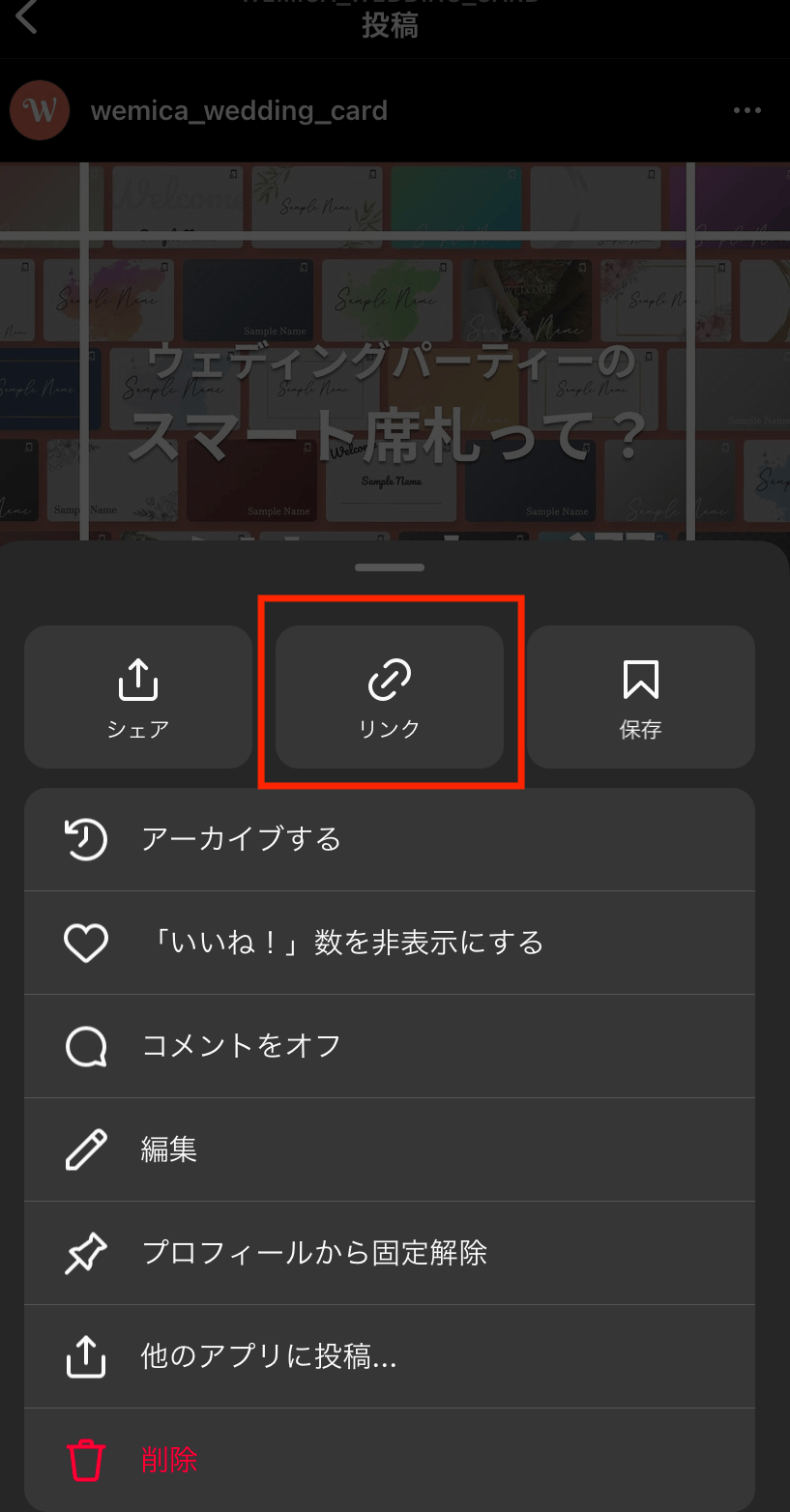
Task: Tap the heart icon beside いいね！数 option
Action: (x=85, y=943)
